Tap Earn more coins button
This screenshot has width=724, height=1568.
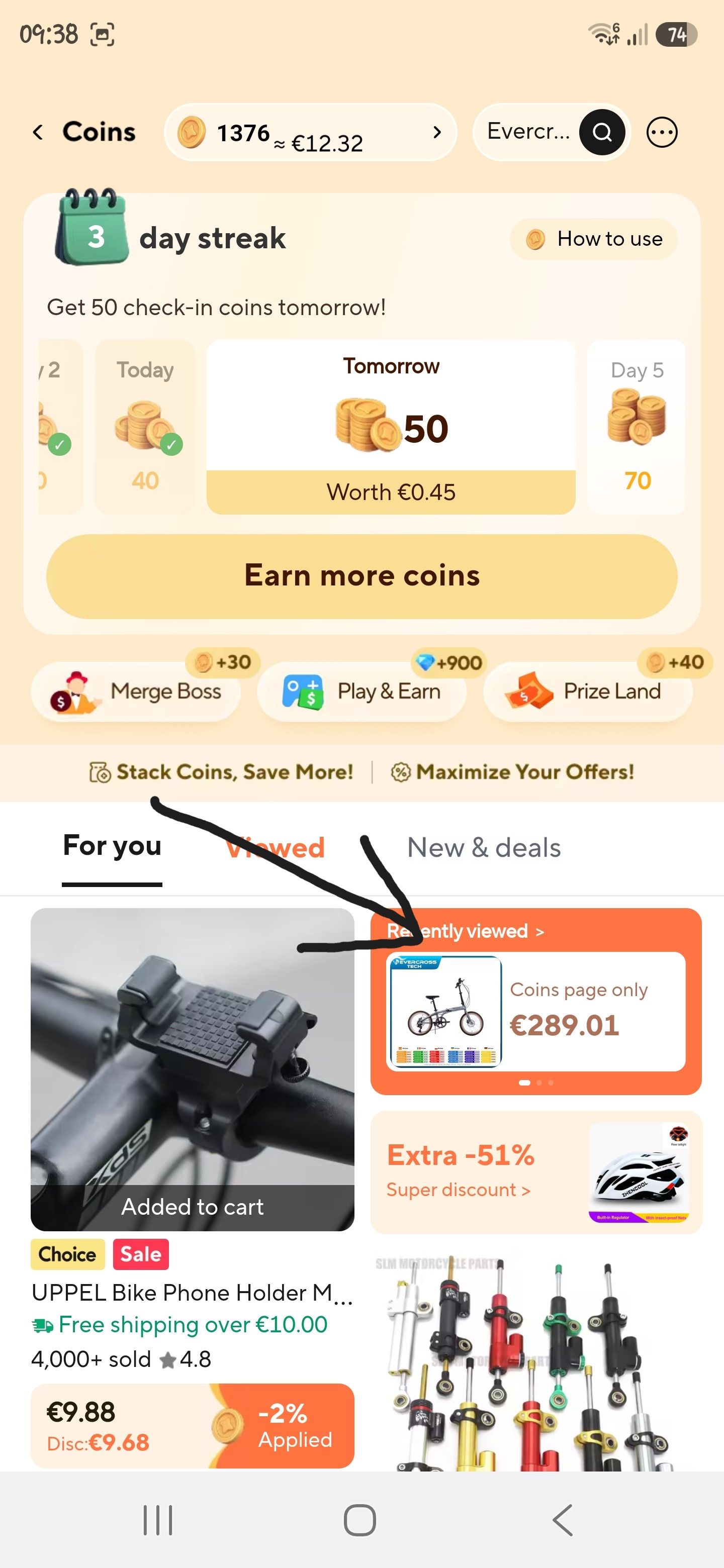[x=361, y=576]
